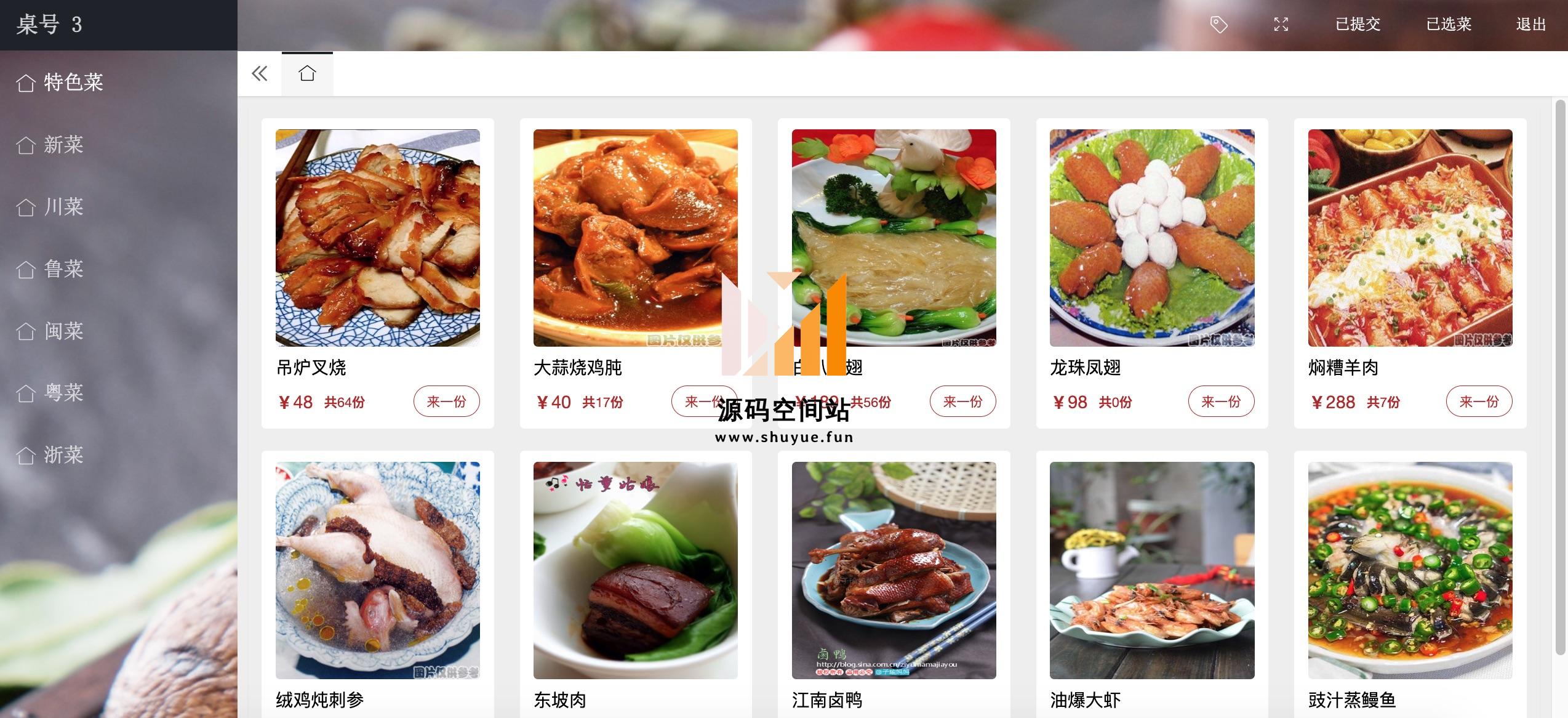The image size is (1568, 718).
Task: Open 已提交 submitted orders
Action: 1358,25
